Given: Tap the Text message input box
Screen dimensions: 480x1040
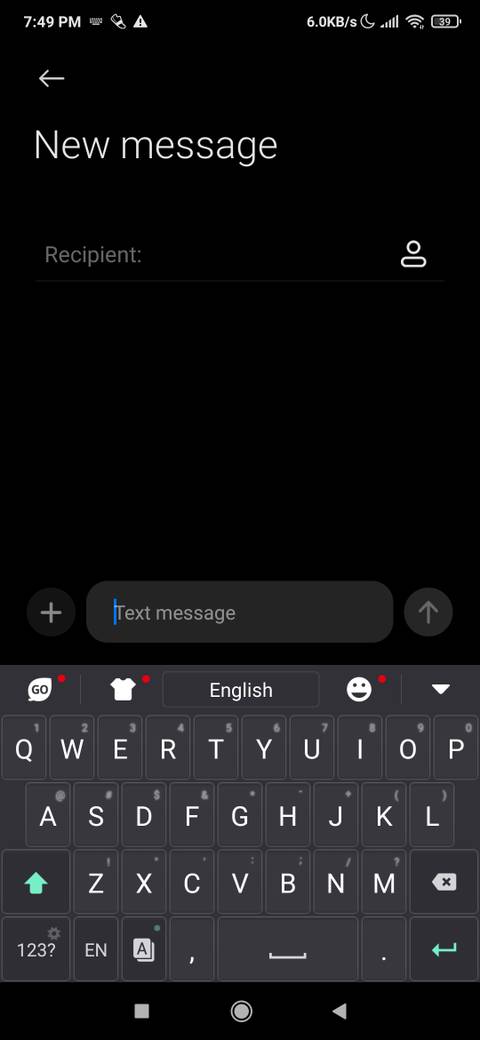Looking at the screenshot, I should click(240, 612).
